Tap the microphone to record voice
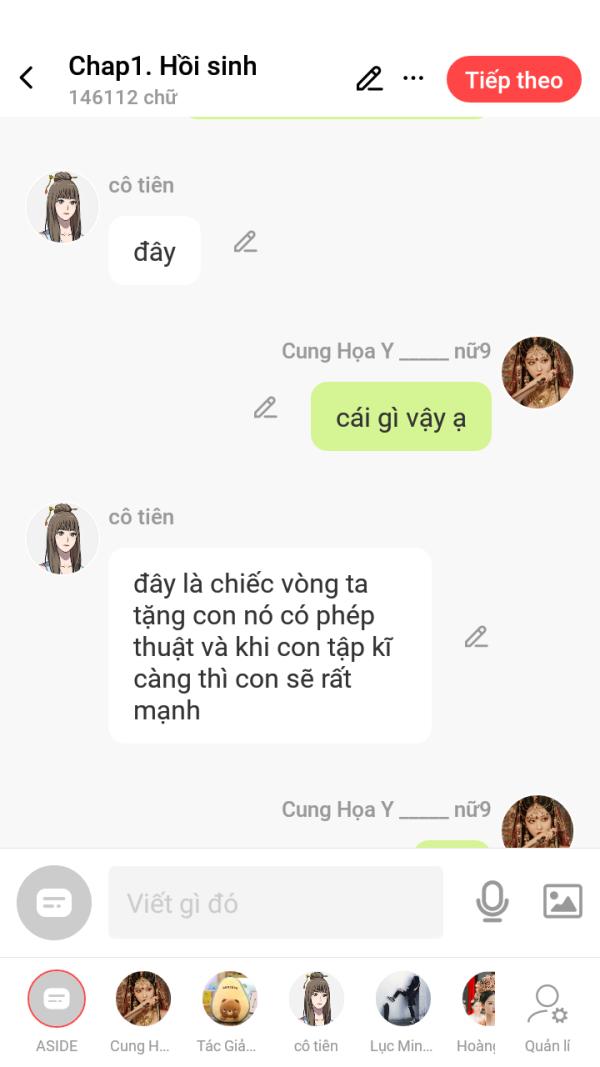 click(492, 902)
